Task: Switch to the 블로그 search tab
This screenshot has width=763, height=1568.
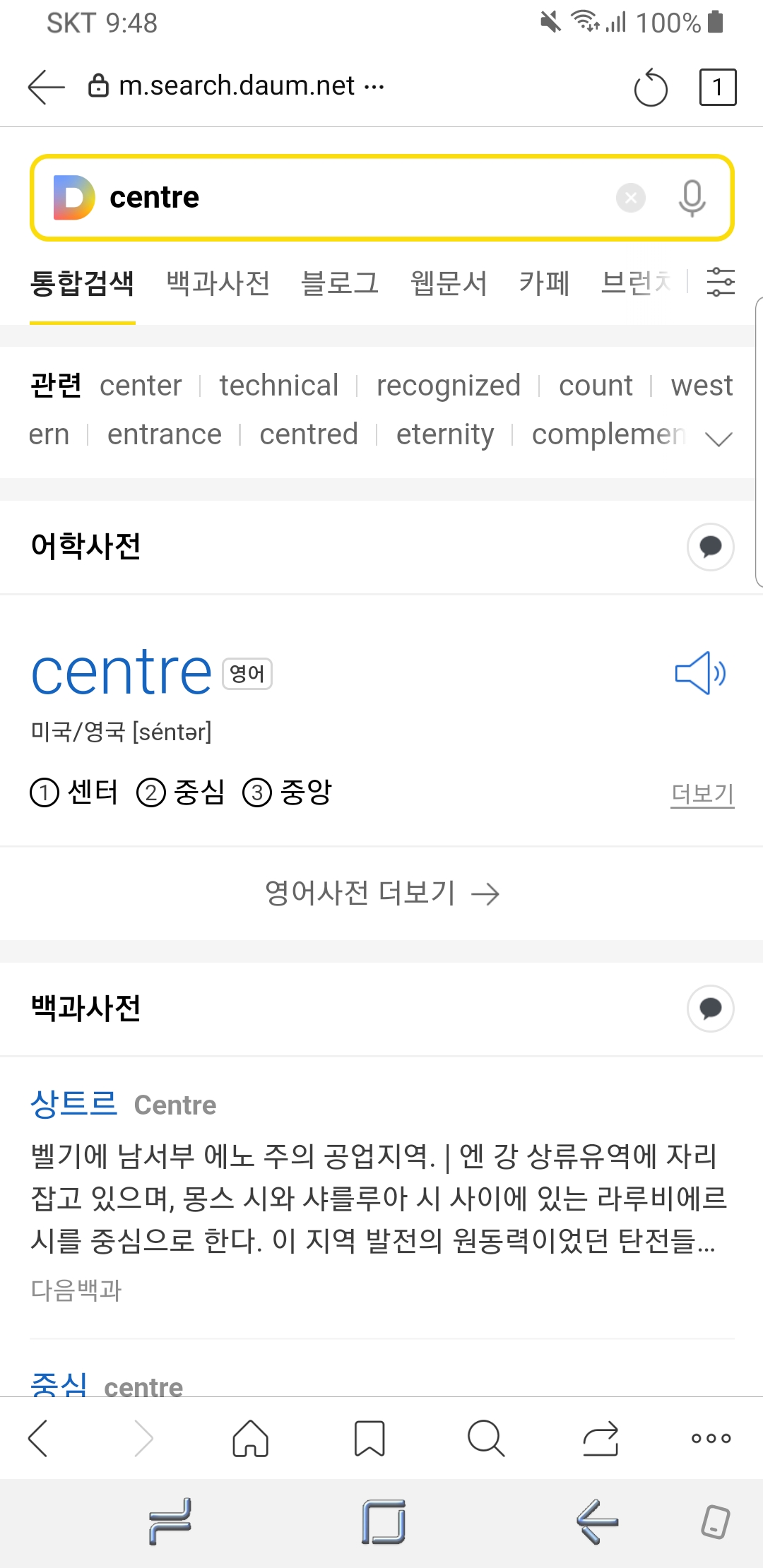Action: coord(340,283)
